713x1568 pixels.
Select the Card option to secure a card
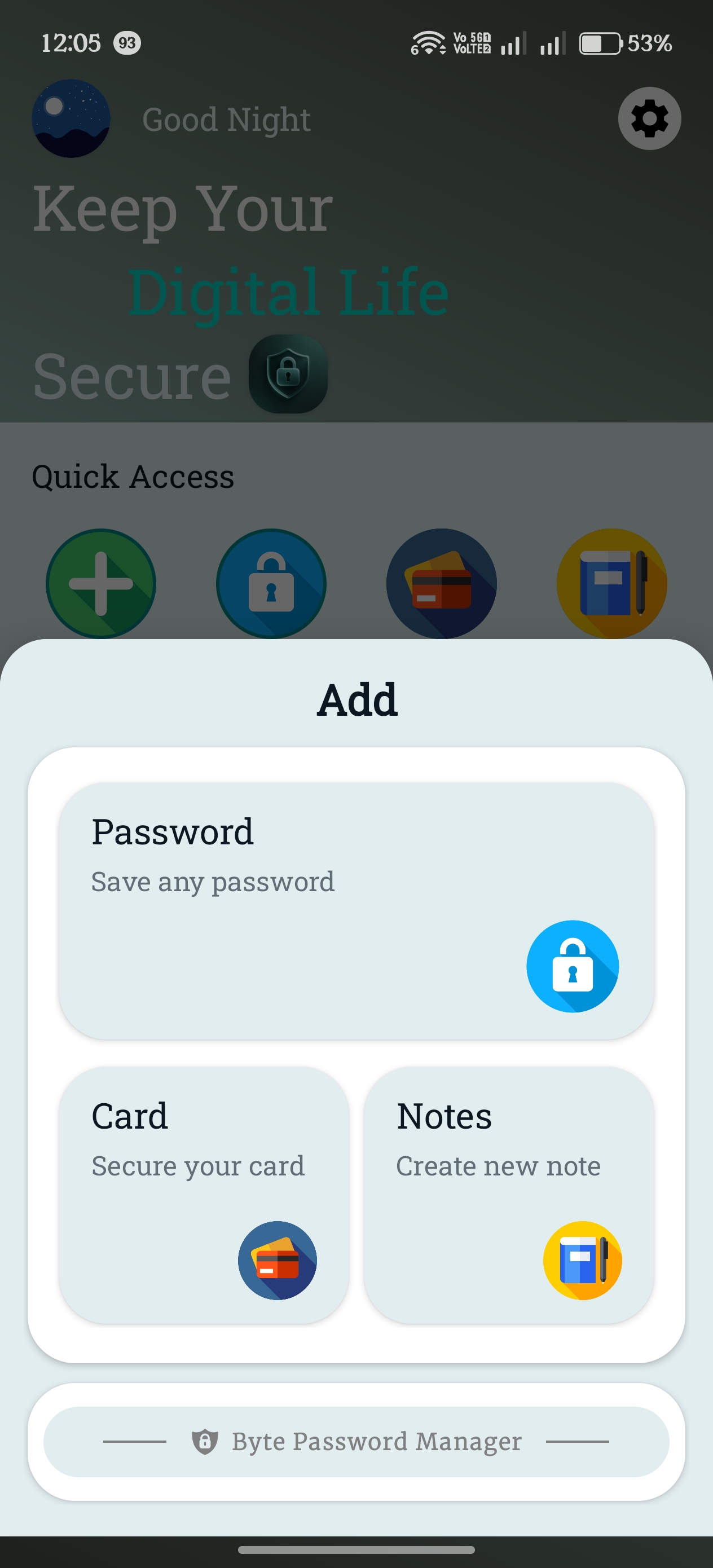pyautogui.click(x=204, y=1194)
